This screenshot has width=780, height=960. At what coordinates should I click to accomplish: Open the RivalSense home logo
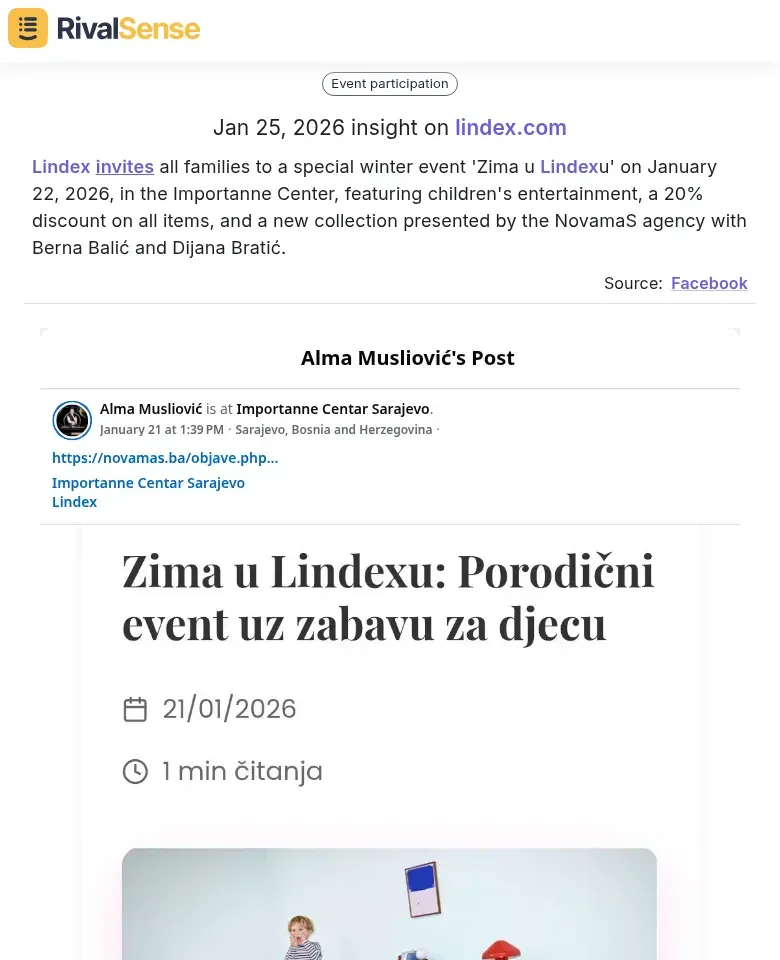(104, 28)
